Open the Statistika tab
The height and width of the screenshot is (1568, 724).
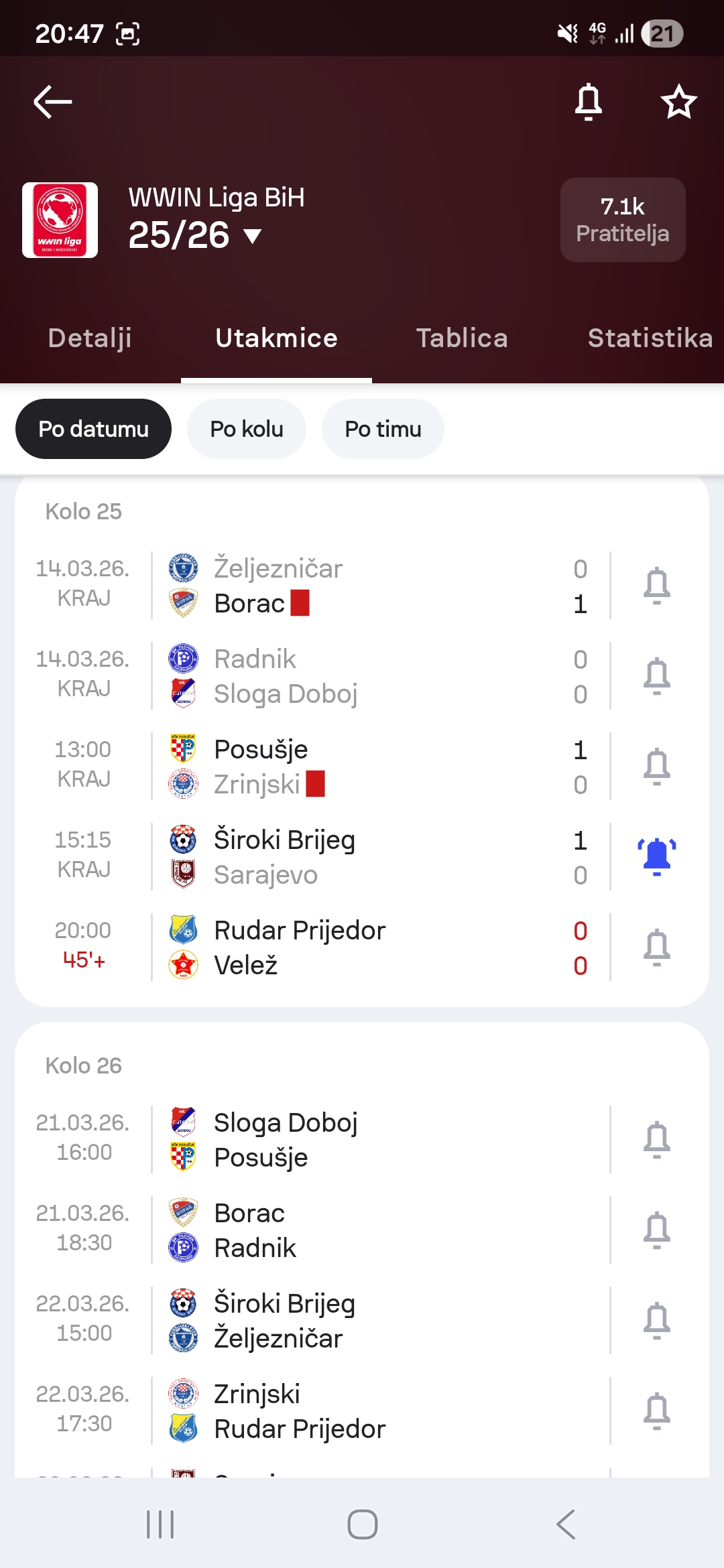pos(650,338)
